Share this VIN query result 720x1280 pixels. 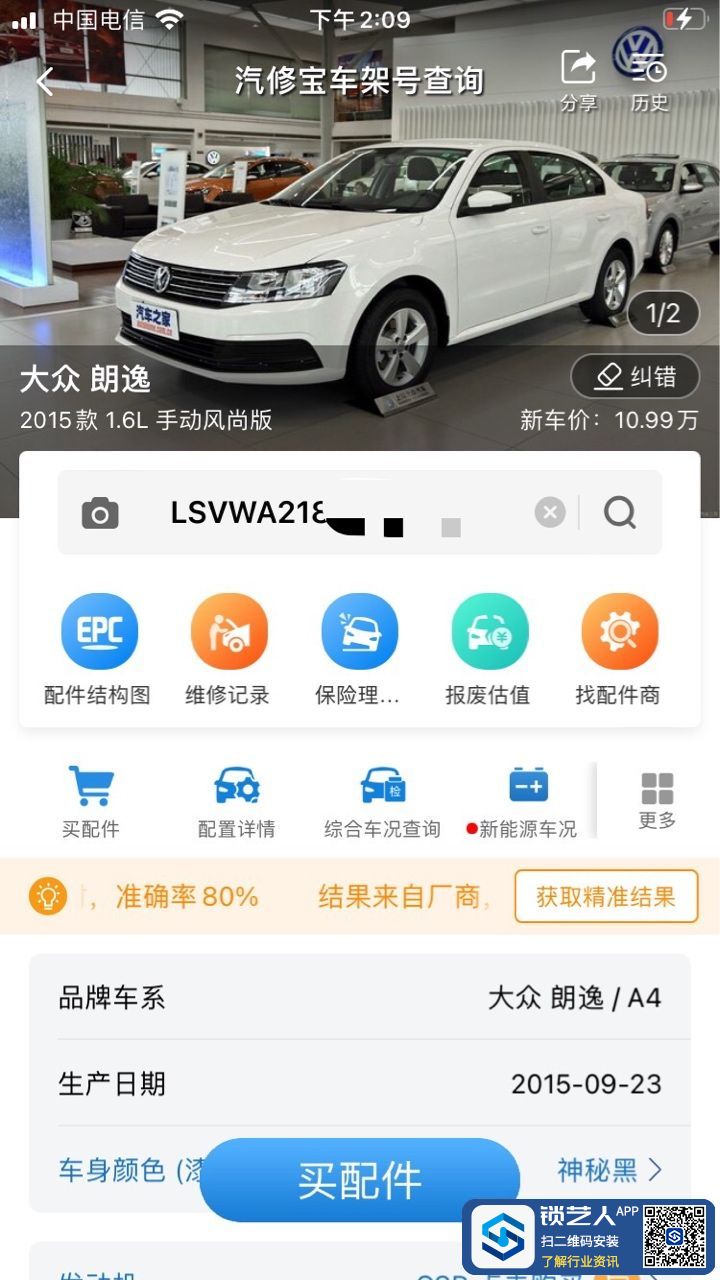578,80
